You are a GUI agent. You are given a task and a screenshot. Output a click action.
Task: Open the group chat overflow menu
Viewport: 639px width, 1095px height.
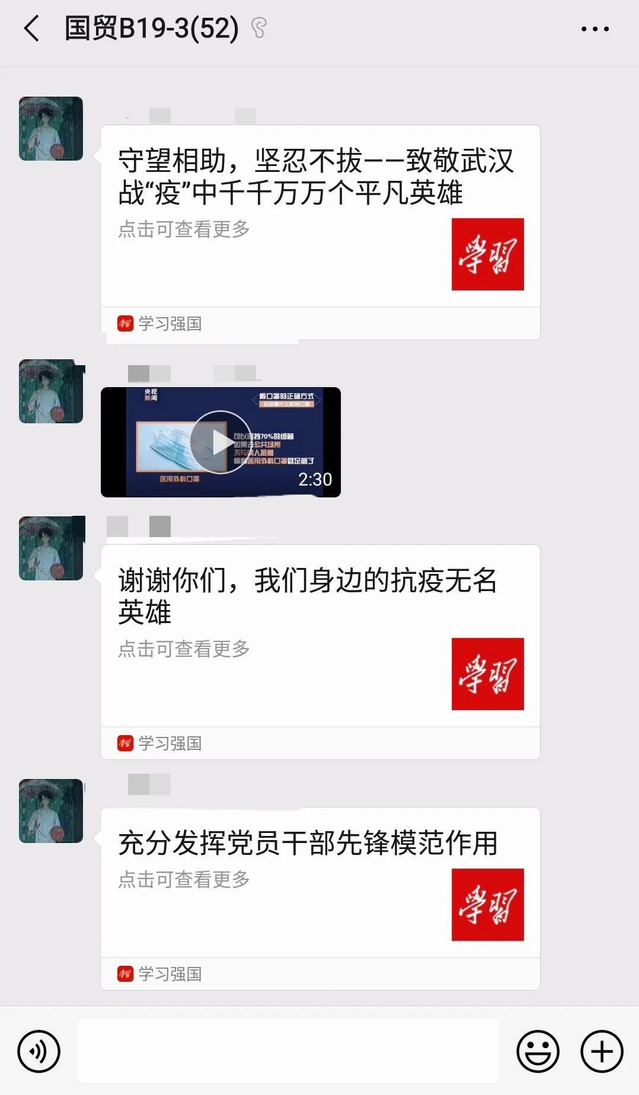coord(594,29)
